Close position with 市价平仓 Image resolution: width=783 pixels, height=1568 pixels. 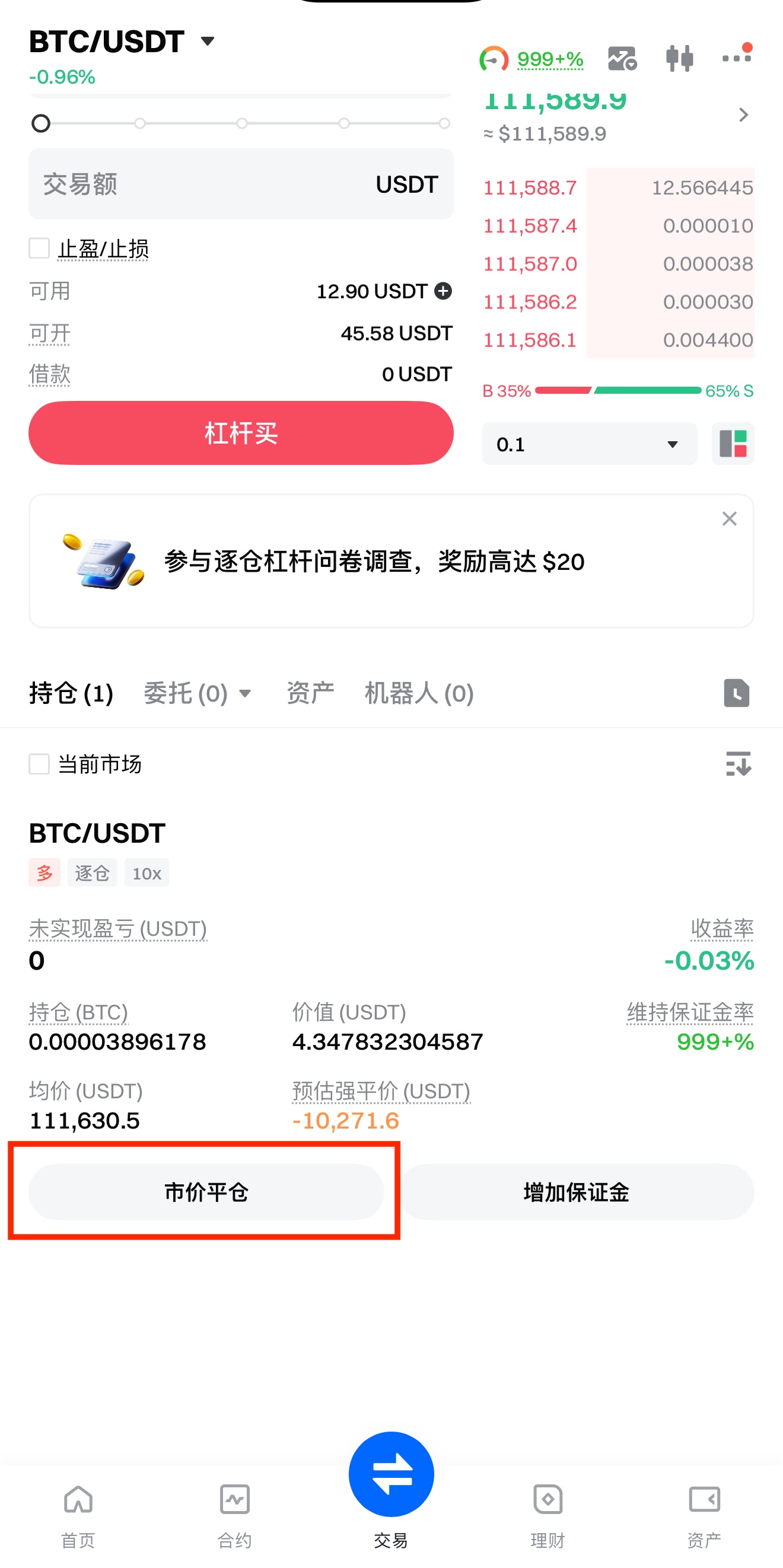coord(206,1191)
